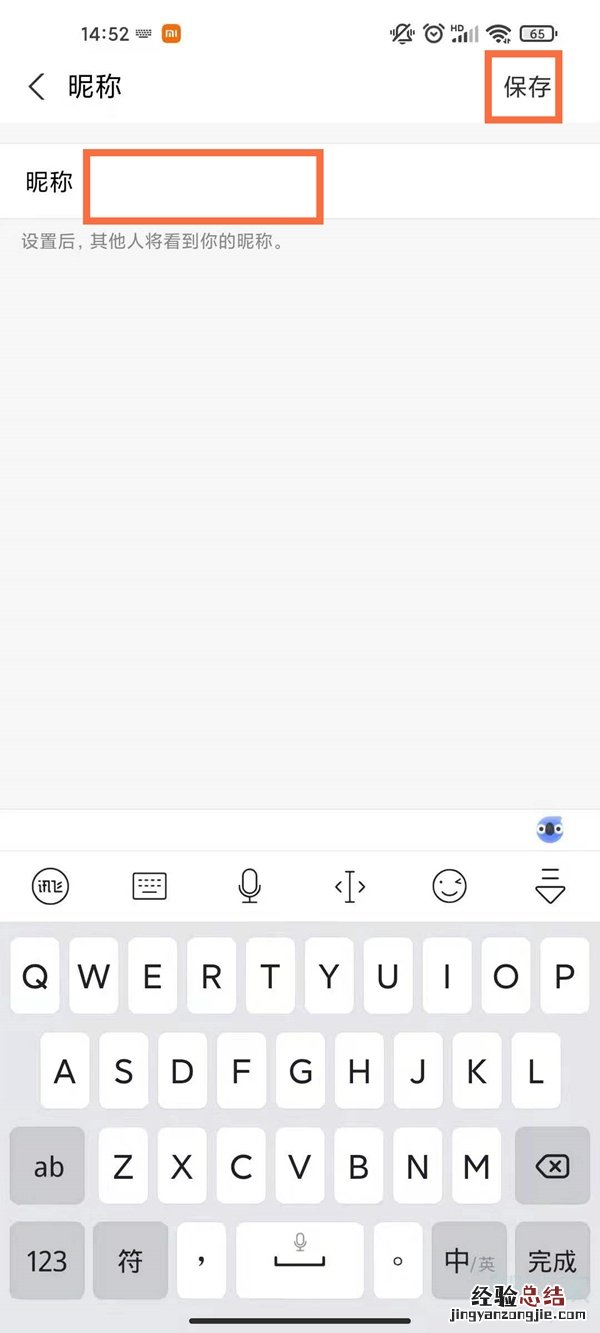This screenshot has width=600, height=1333.
Task: Open keyboard layout switcher
Action: click(150, 886)
